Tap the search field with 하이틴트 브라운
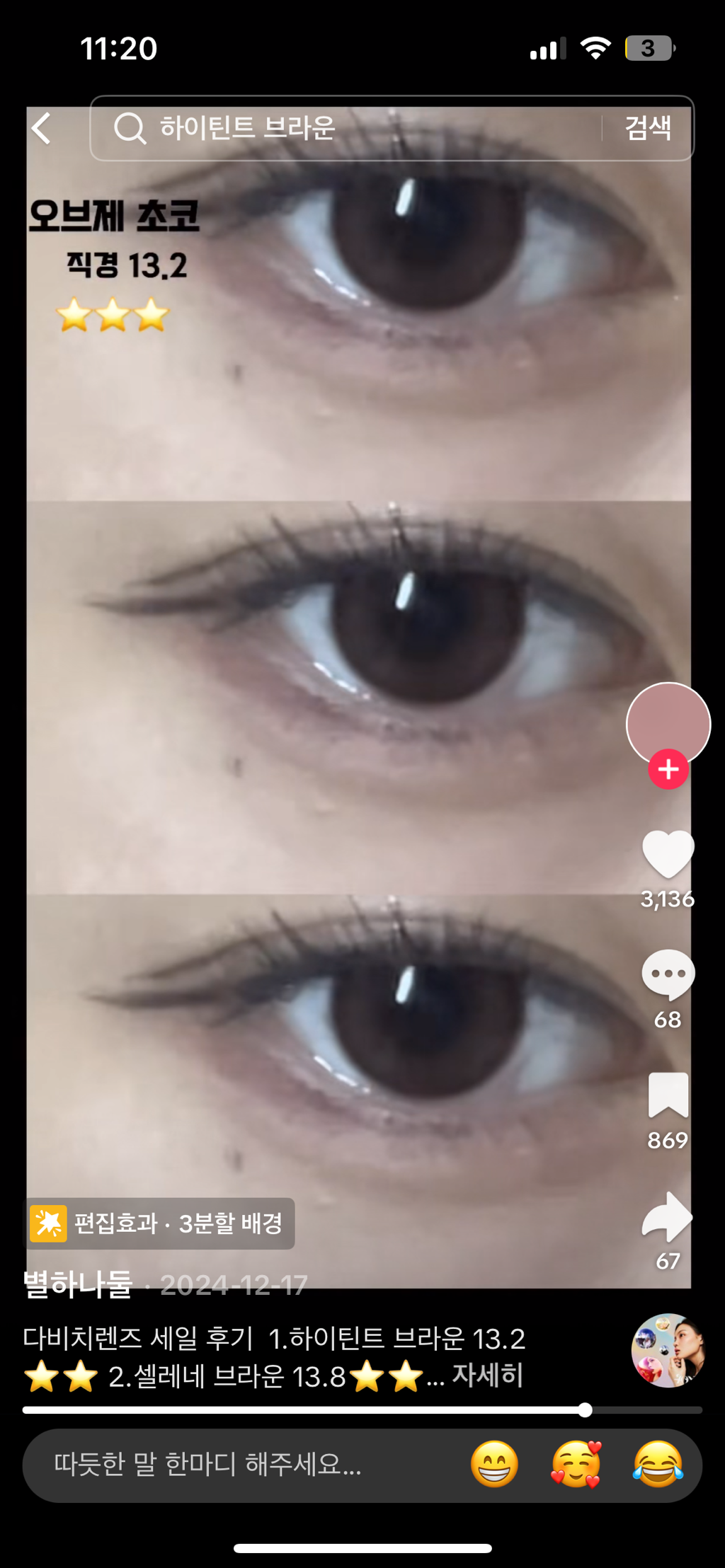The height and width of the screenshot is (1568, 725). click(x=347, y=129)
